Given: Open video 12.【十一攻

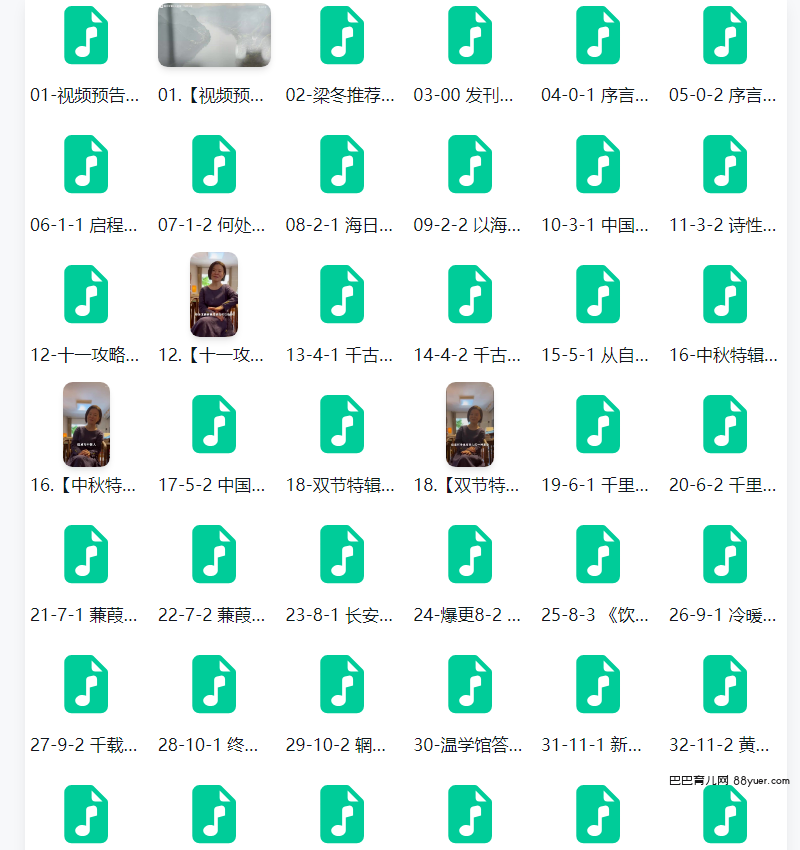Looking at the screenshot, I should [x=214, y=294].
